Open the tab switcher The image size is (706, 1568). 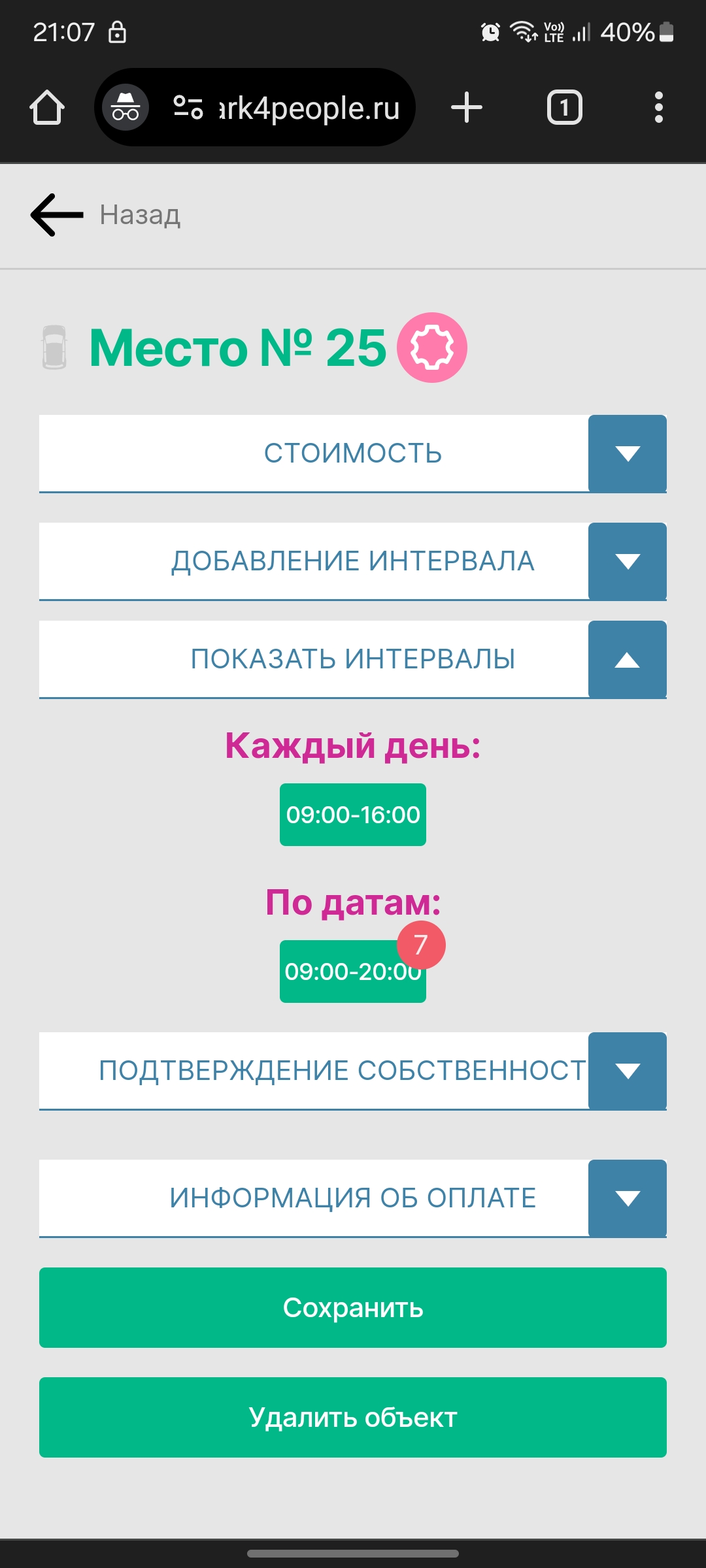pyautogui.click(x=564, y=108)
